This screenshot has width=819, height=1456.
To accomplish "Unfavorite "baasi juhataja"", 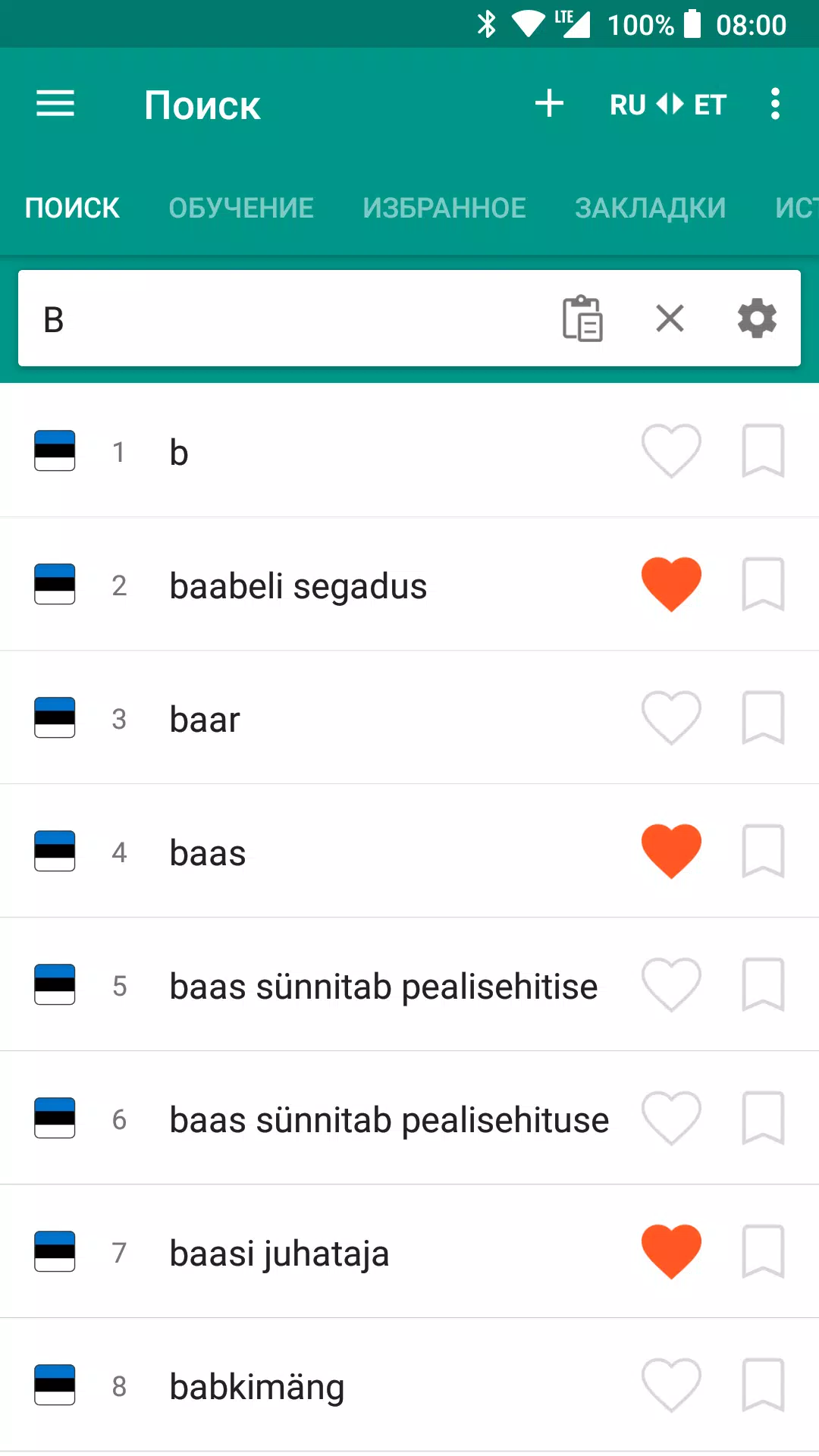I will pyautogui.click(x=671, y=1253).
